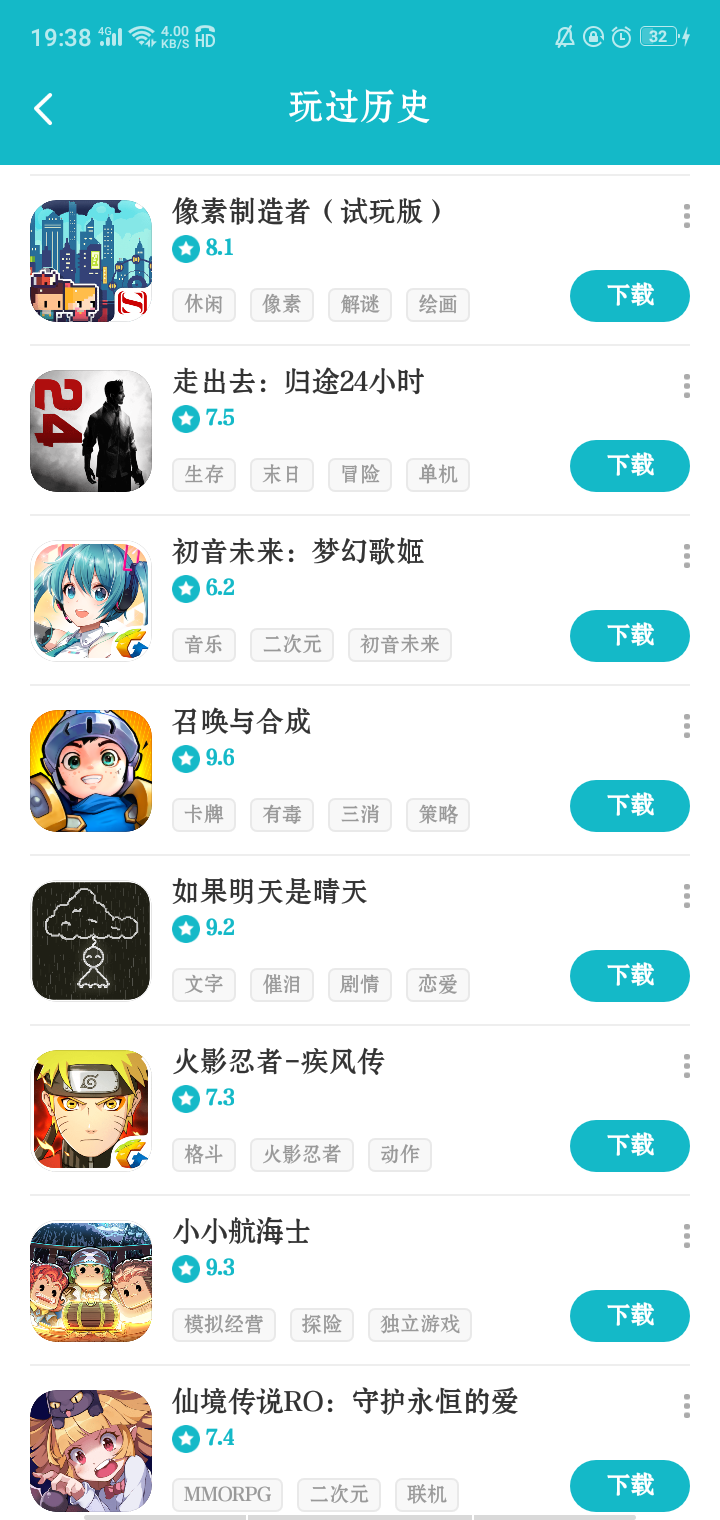720x1520 pixels.
Task: Tap the 卡牌 tag under 召唤与合成
Action: click(203, 815)
